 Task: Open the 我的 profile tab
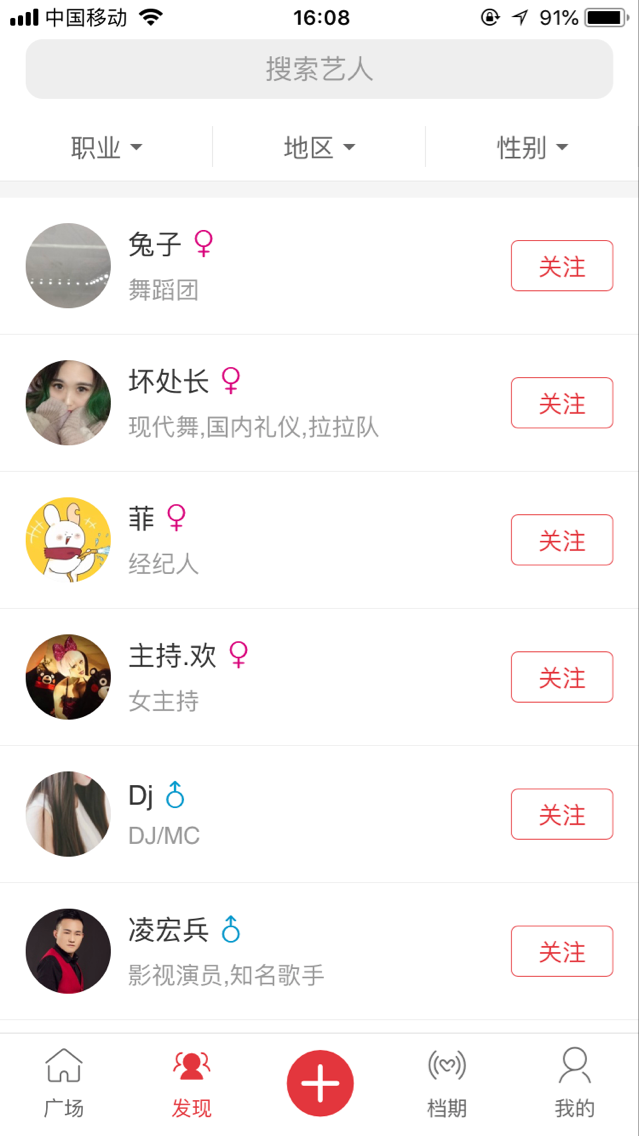(x=574, y=1082)
